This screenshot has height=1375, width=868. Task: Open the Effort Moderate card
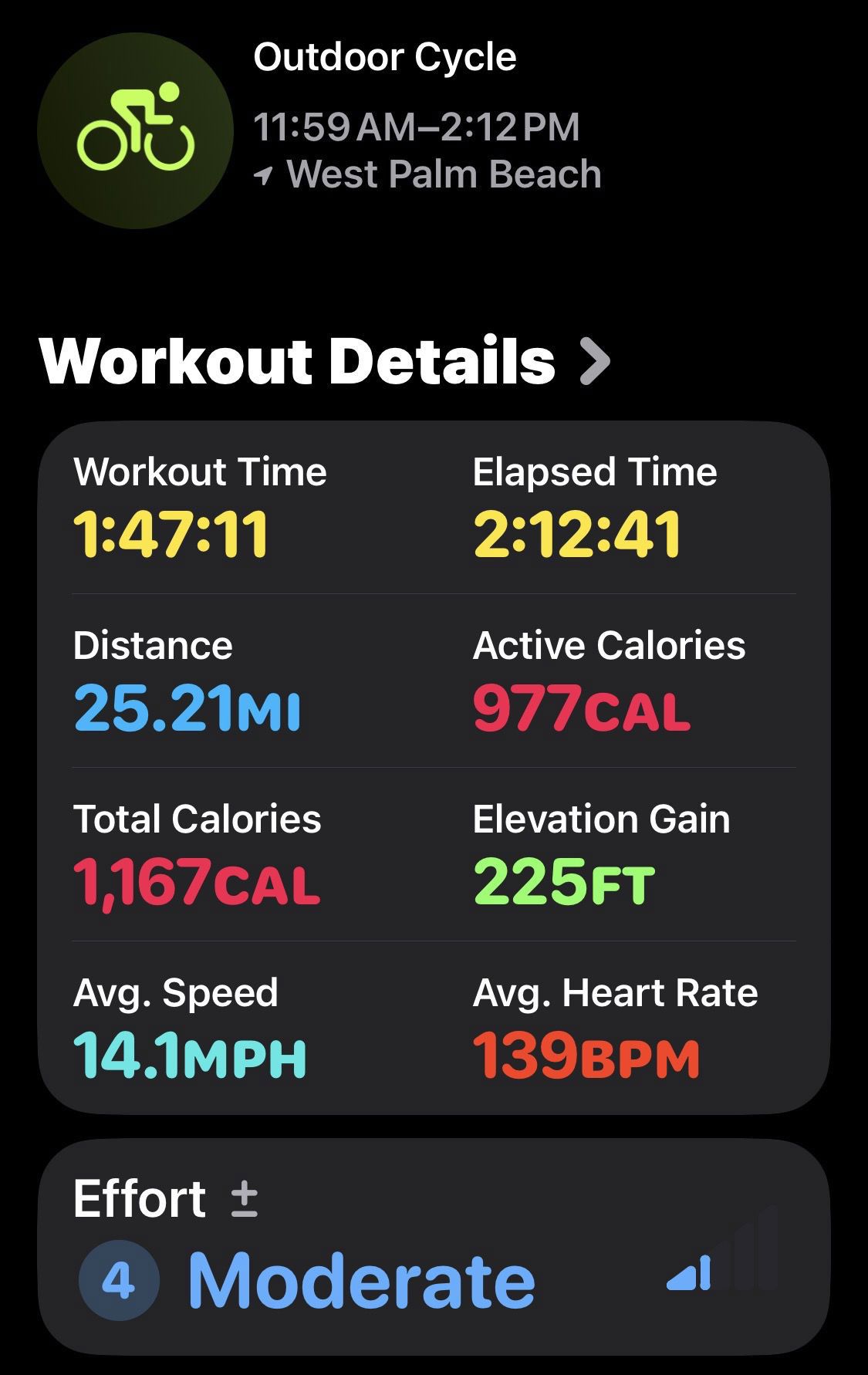434,1246
